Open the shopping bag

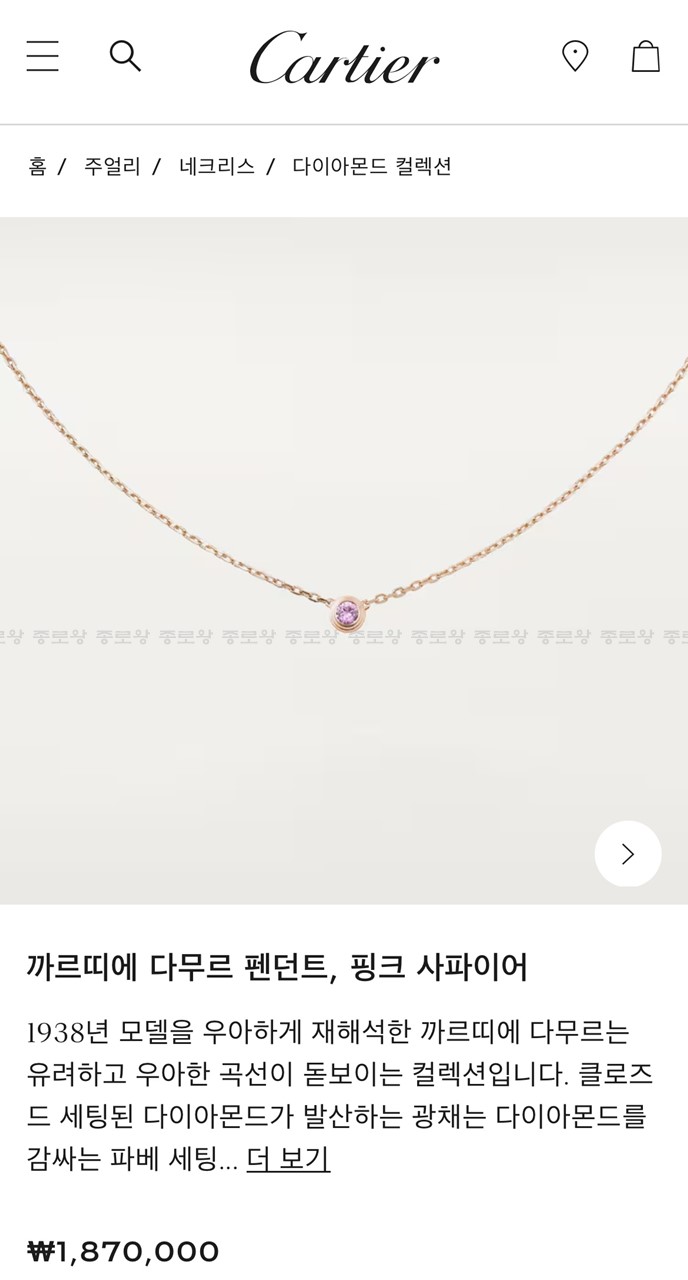(x=645, y=56)
